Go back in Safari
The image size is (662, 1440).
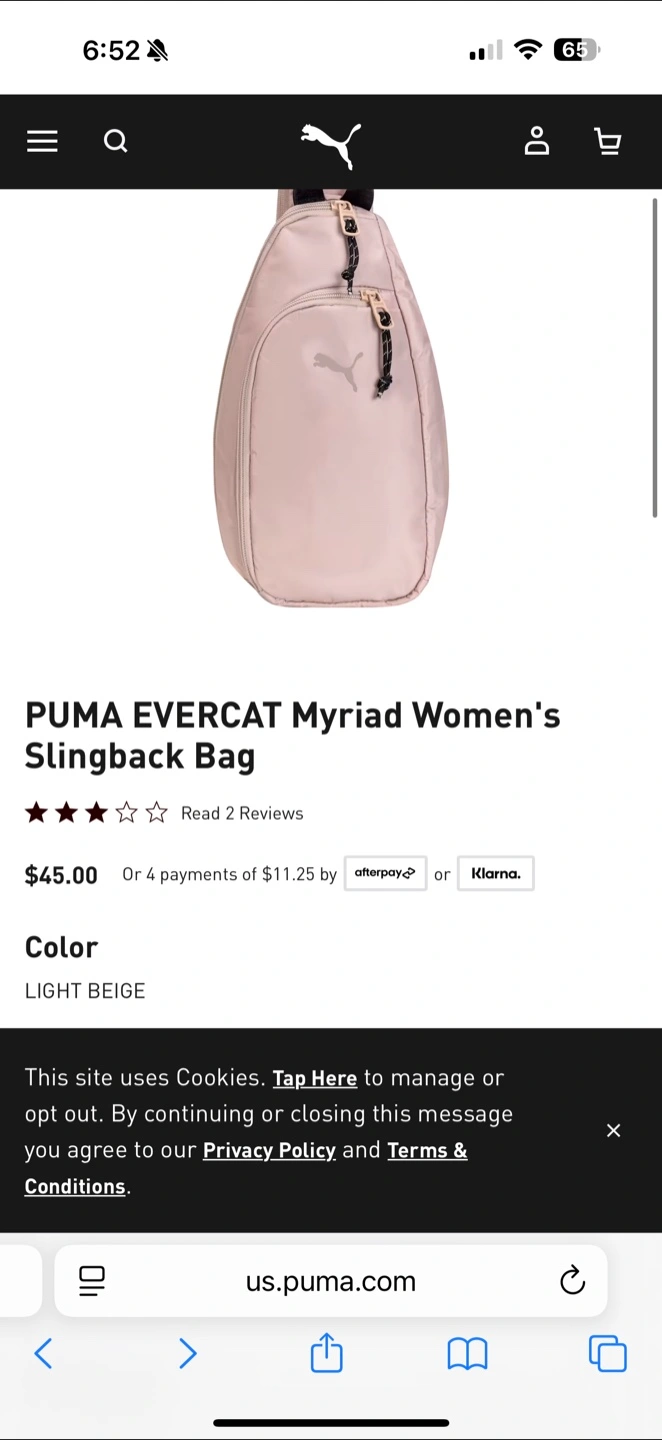[x=43, y=1354]
